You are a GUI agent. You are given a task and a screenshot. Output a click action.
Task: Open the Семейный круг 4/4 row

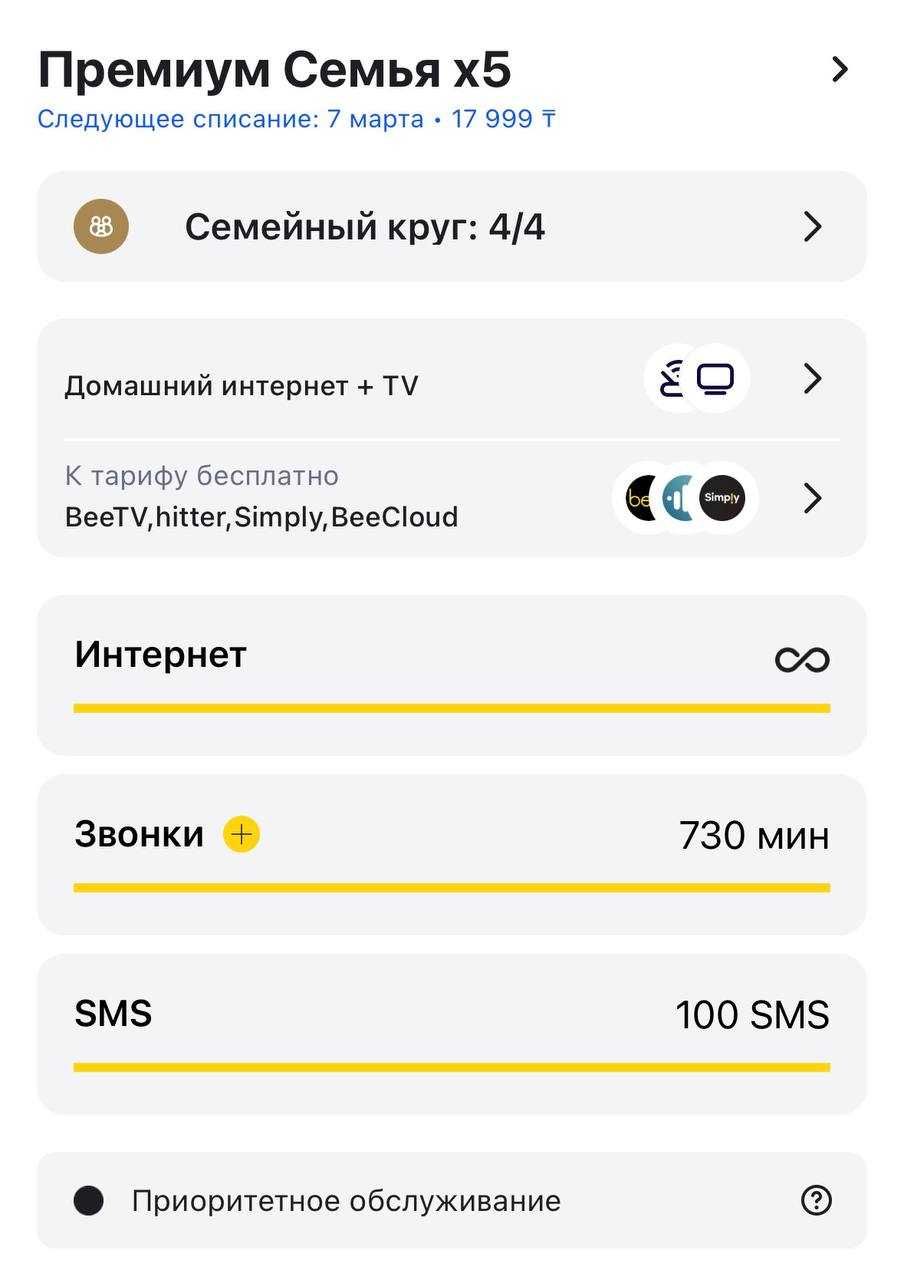click(451, 227)
